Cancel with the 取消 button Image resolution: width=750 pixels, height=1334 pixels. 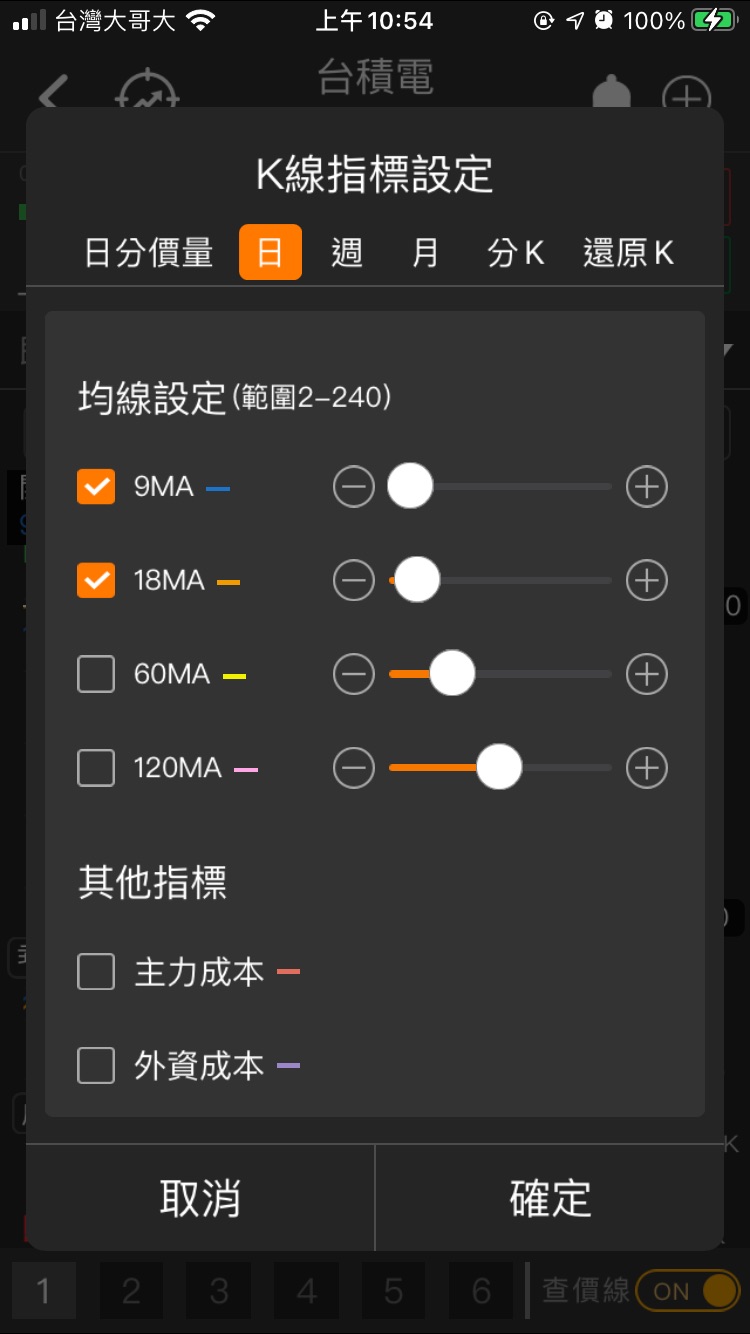[200, 1198]
